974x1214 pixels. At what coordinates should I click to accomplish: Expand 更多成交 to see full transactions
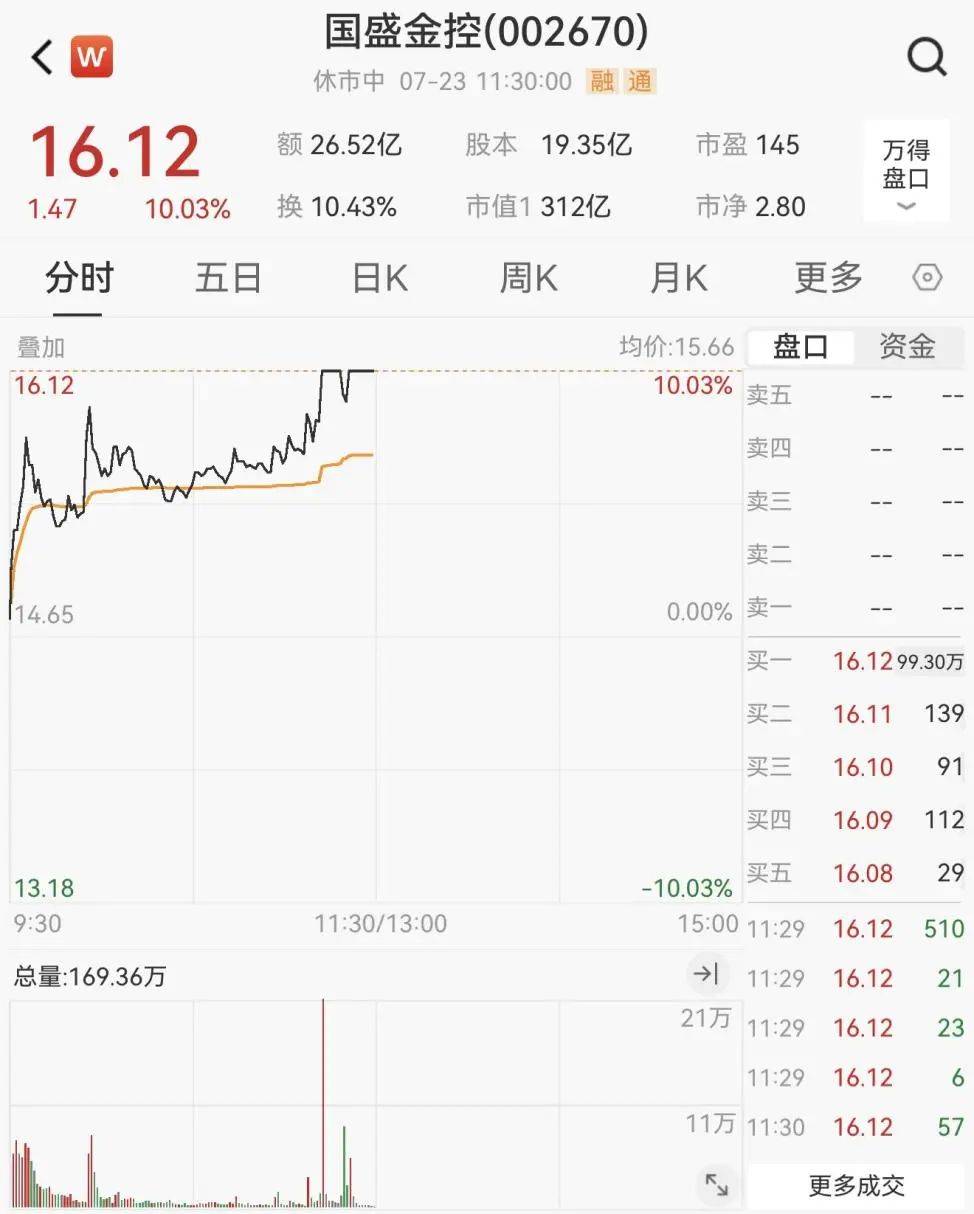[x=855, y=1186]
